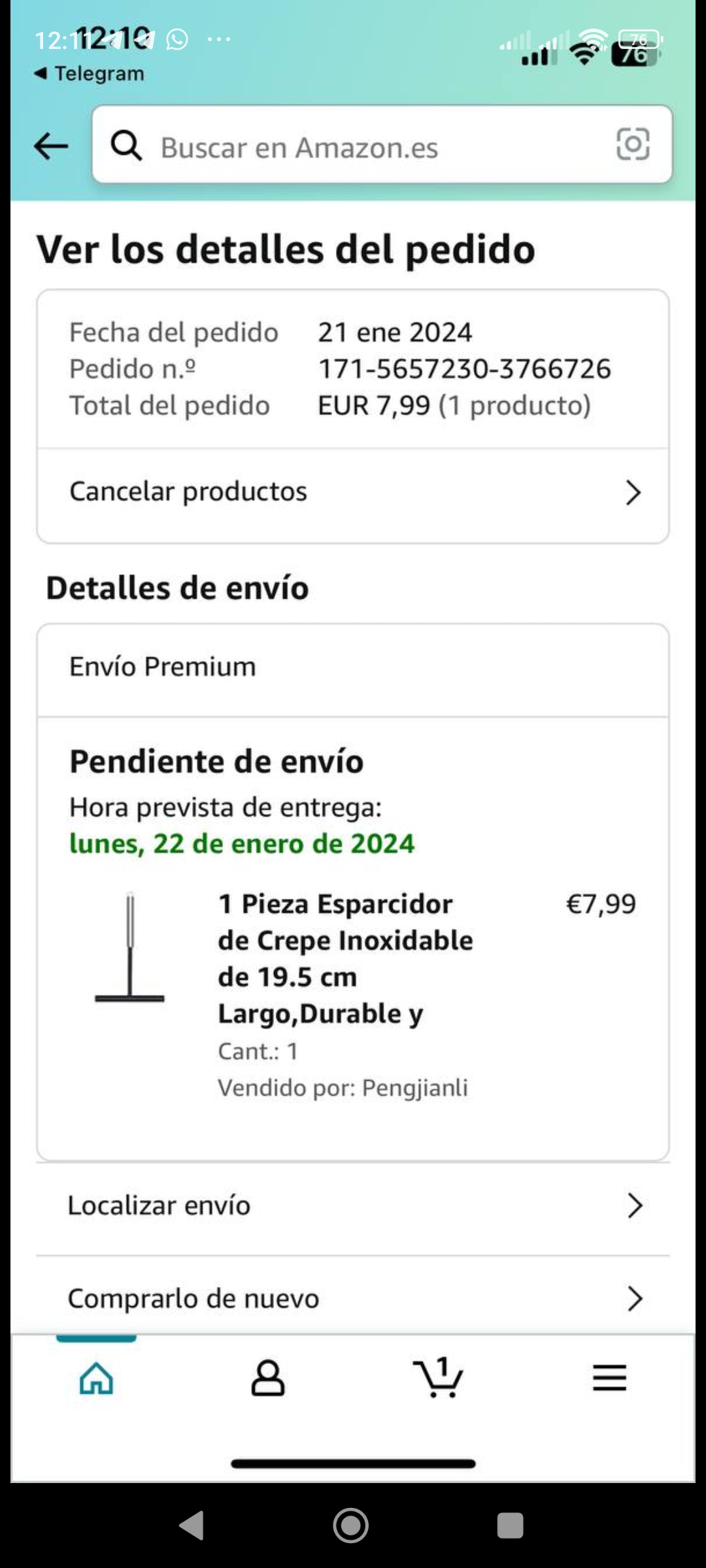Image resolution: width=706 pixels, height=1568 pixels.
Task: Open the system recent apps button
Action: tap(510, 1526)
